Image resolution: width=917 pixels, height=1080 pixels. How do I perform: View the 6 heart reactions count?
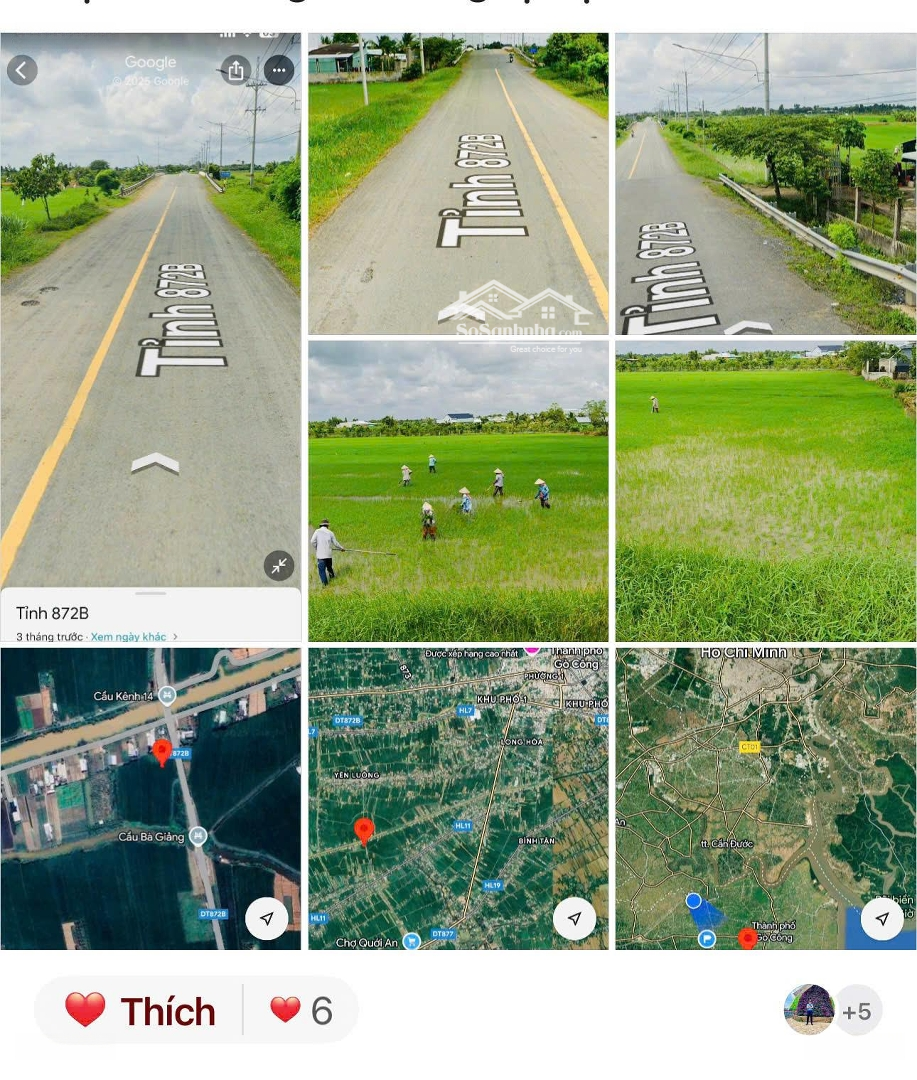pyautogui.click(x=302, y=1011)
